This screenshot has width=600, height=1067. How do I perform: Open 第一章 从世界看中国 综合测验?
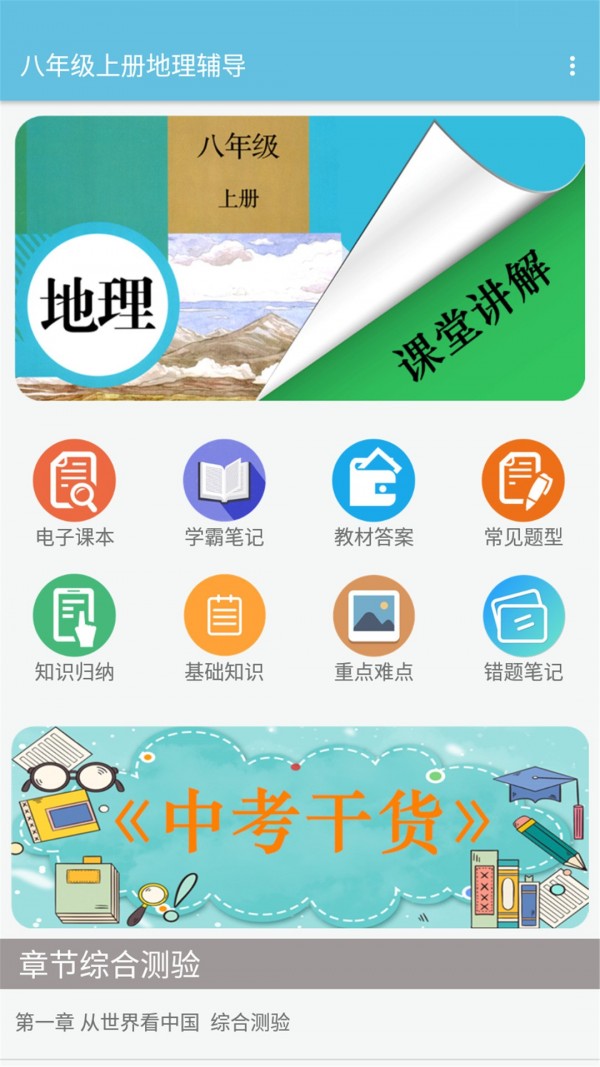pos(153,1022)
